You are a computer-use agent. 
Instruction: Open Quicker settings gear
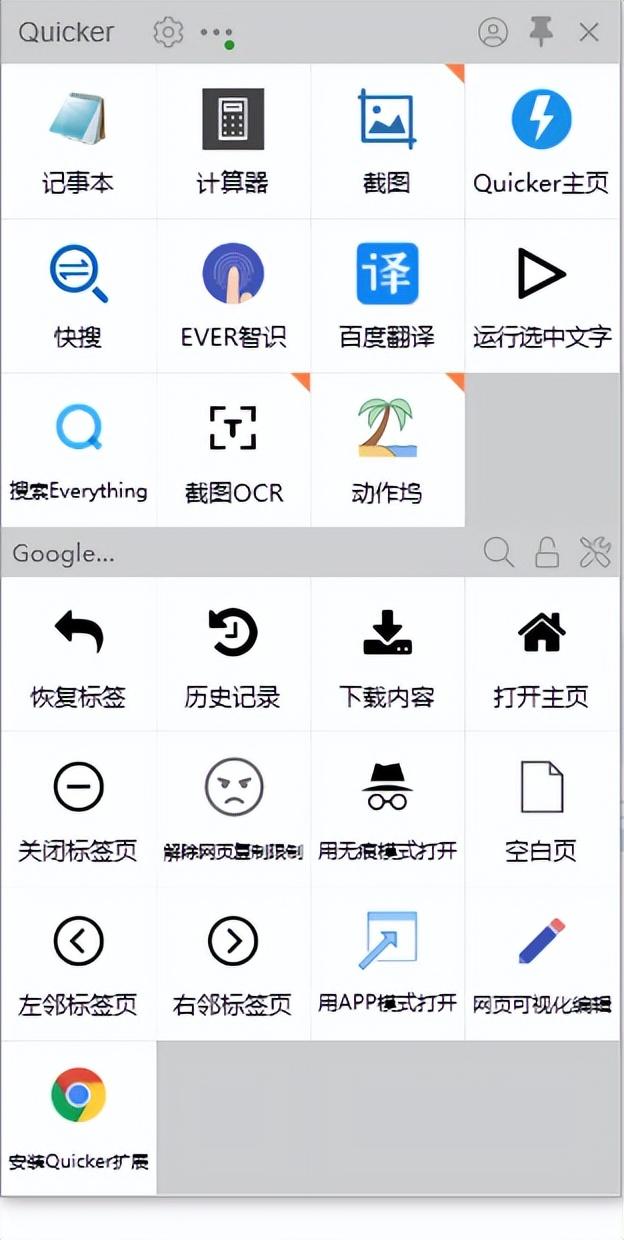point(168,33)
